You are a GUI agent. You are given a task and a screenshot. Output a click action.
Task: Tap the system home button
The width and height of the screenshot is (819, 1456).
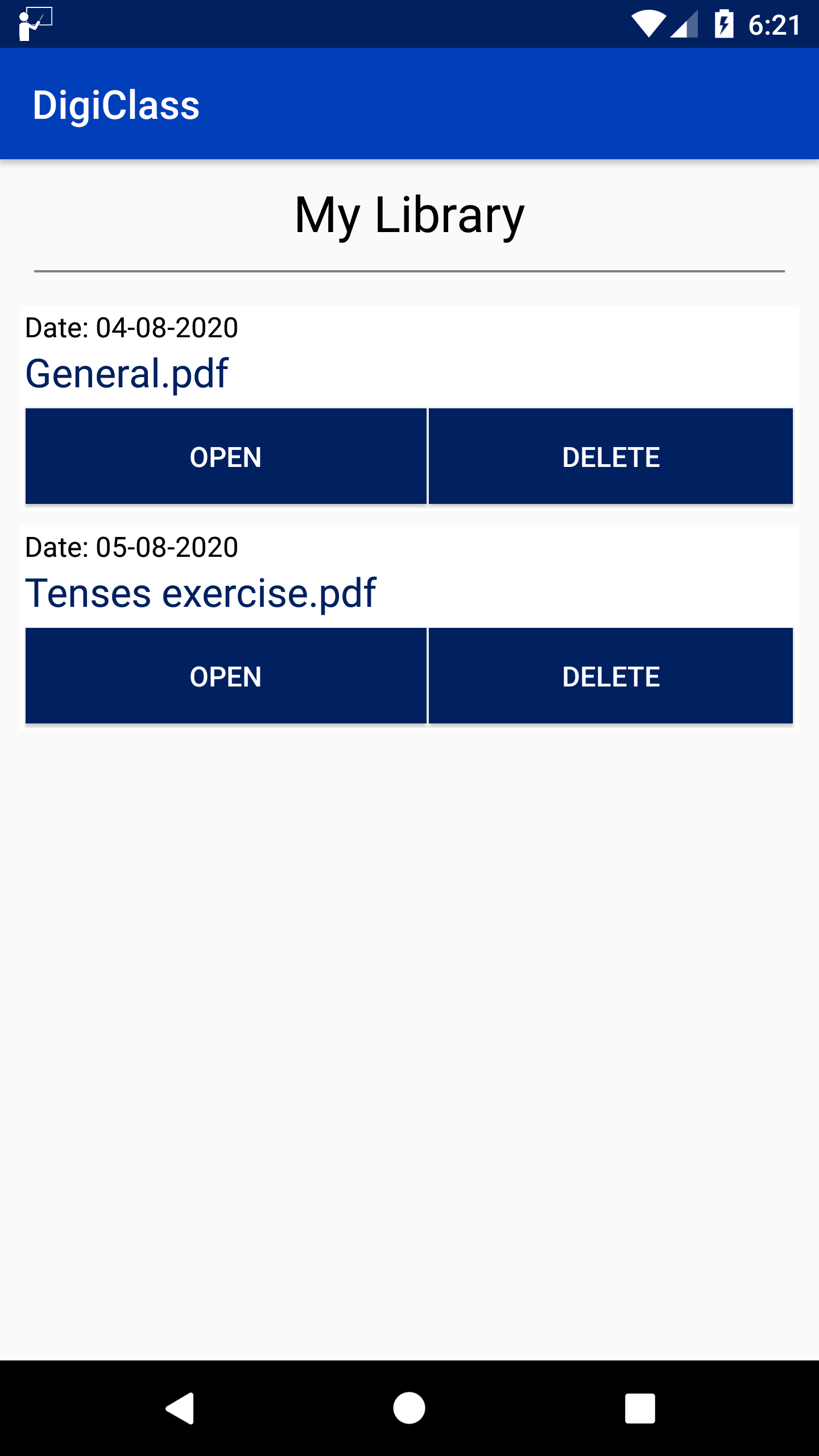[409, 1408]
